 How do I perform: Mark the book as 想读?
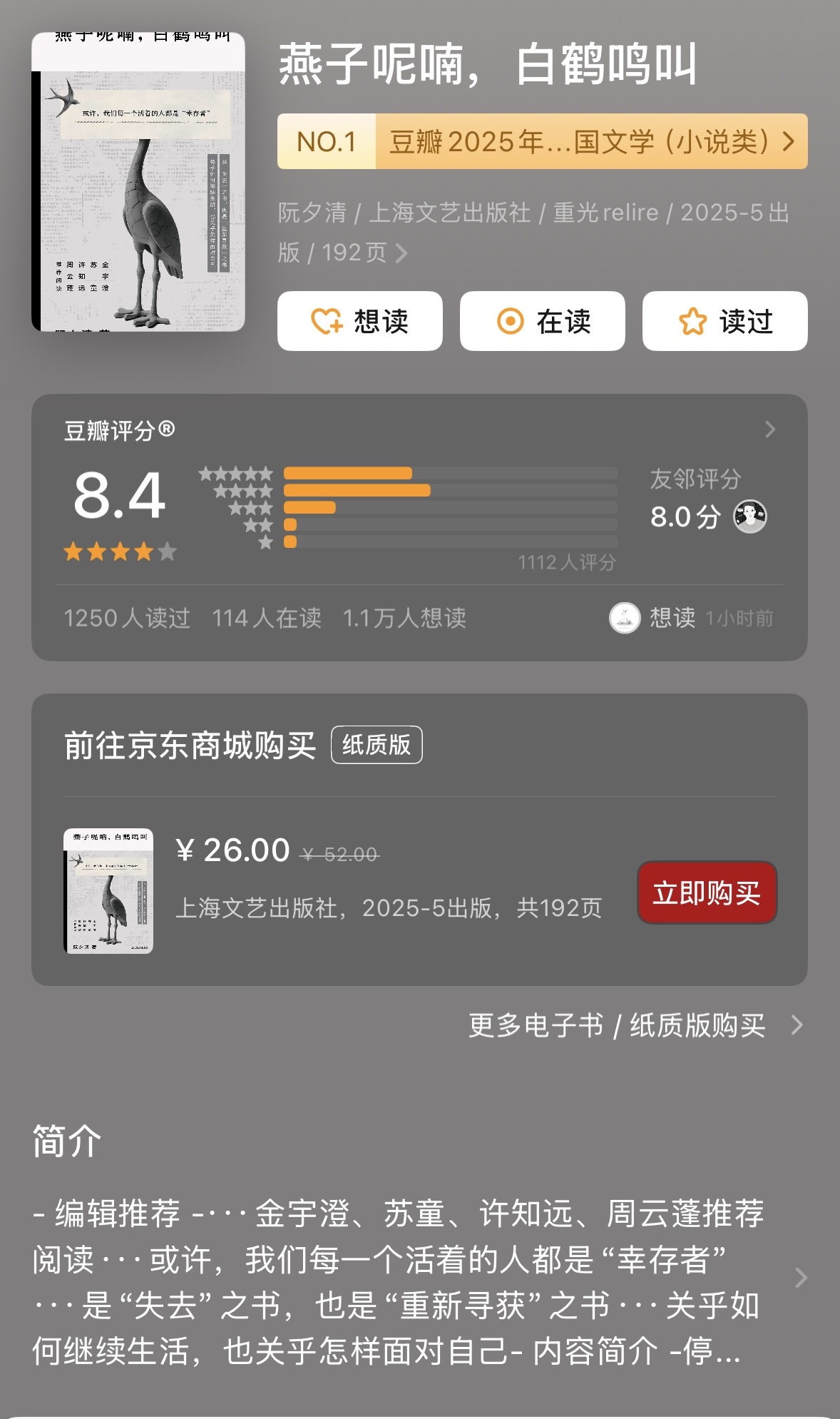(359, 321)
